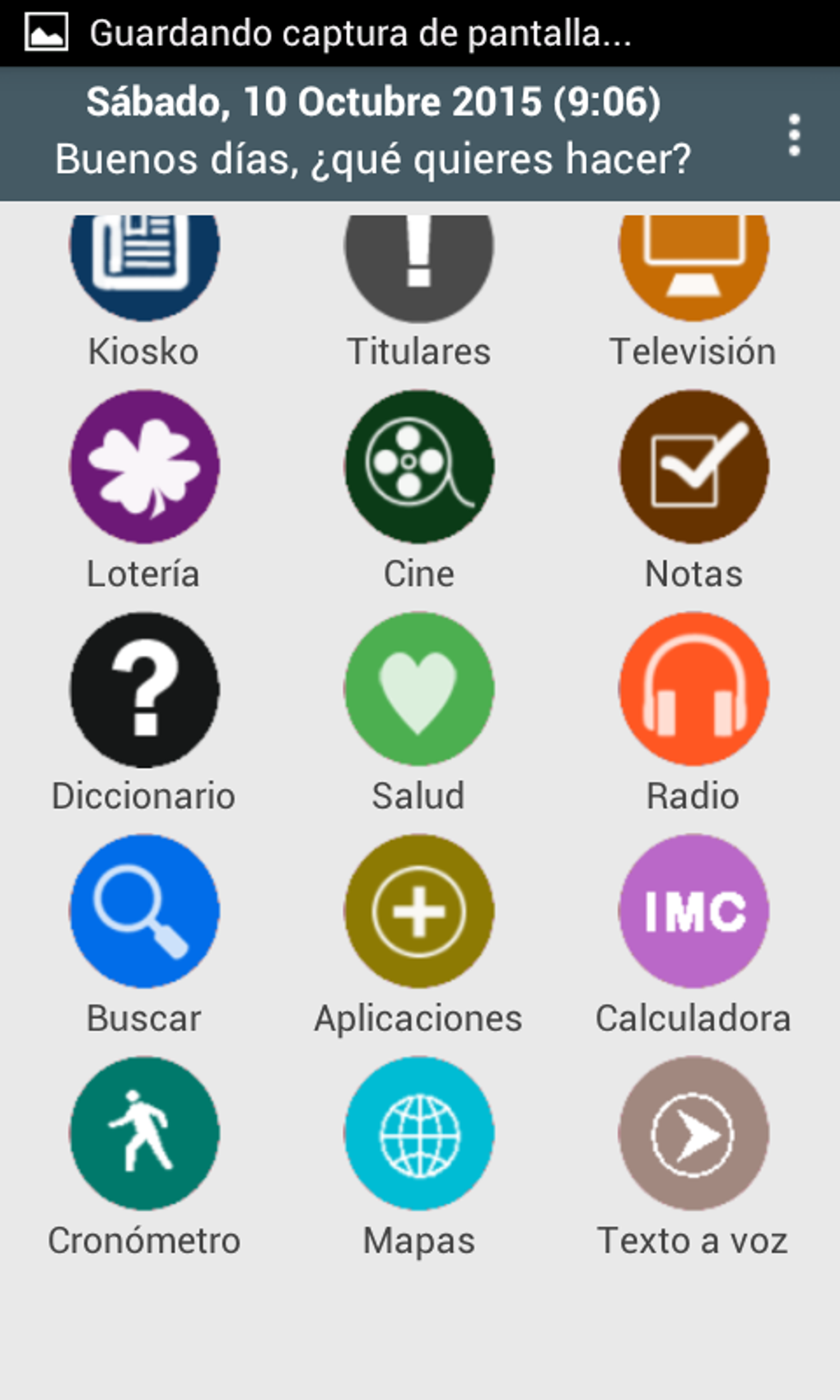Open Mapas

[x=419, y=1134]
